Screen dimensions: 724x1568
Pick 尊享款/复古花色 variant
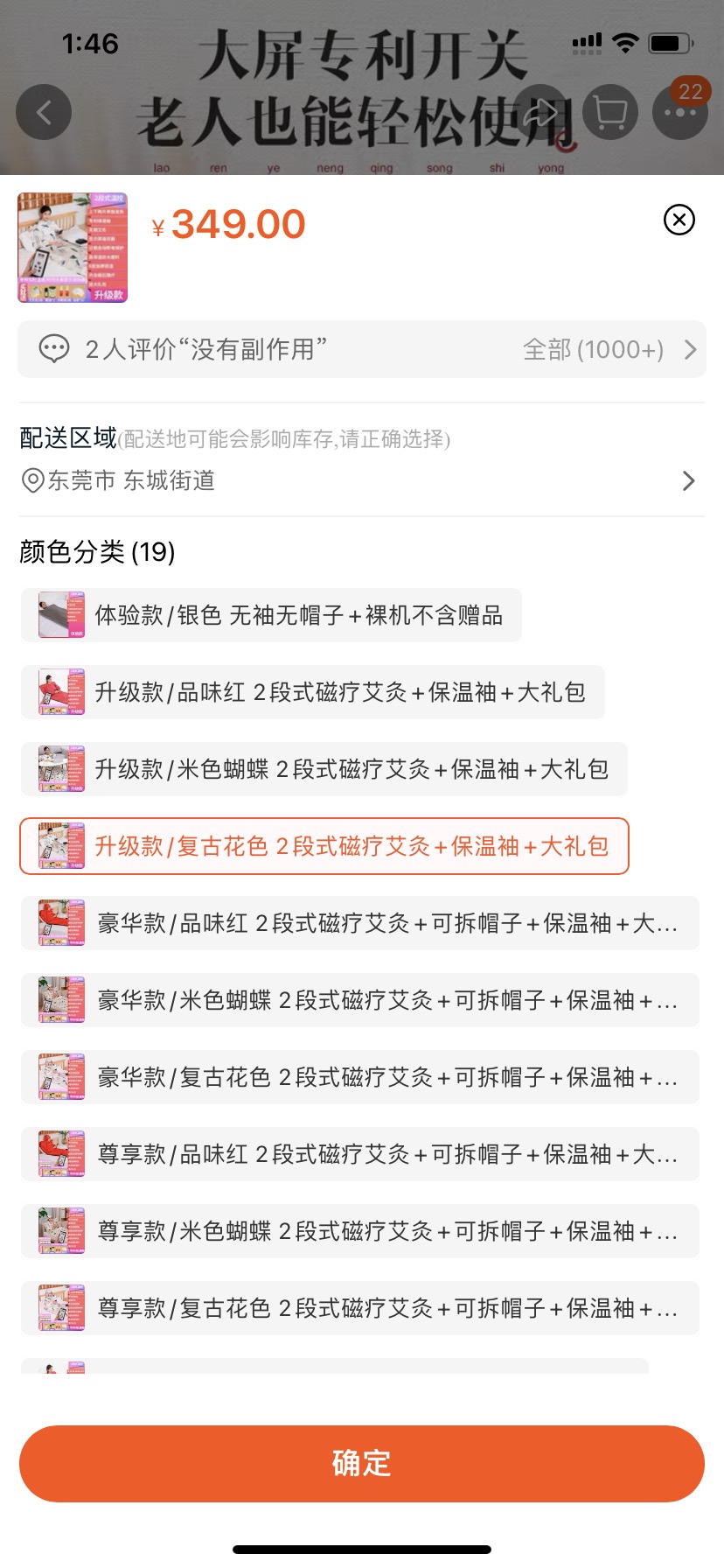tap(359, 1308)
